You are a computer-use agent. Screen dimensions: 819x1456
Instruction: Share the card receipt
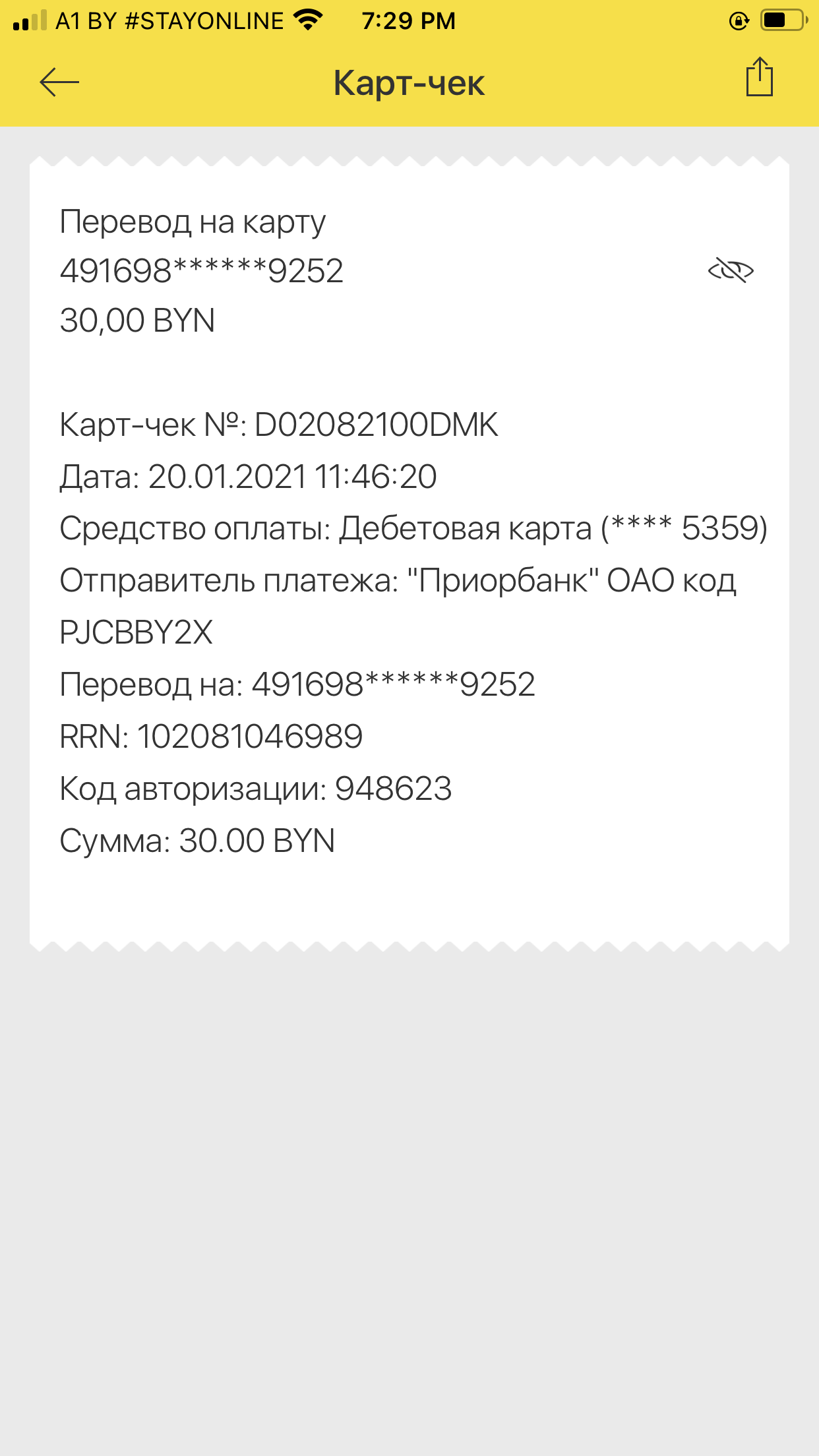point(759,78)
